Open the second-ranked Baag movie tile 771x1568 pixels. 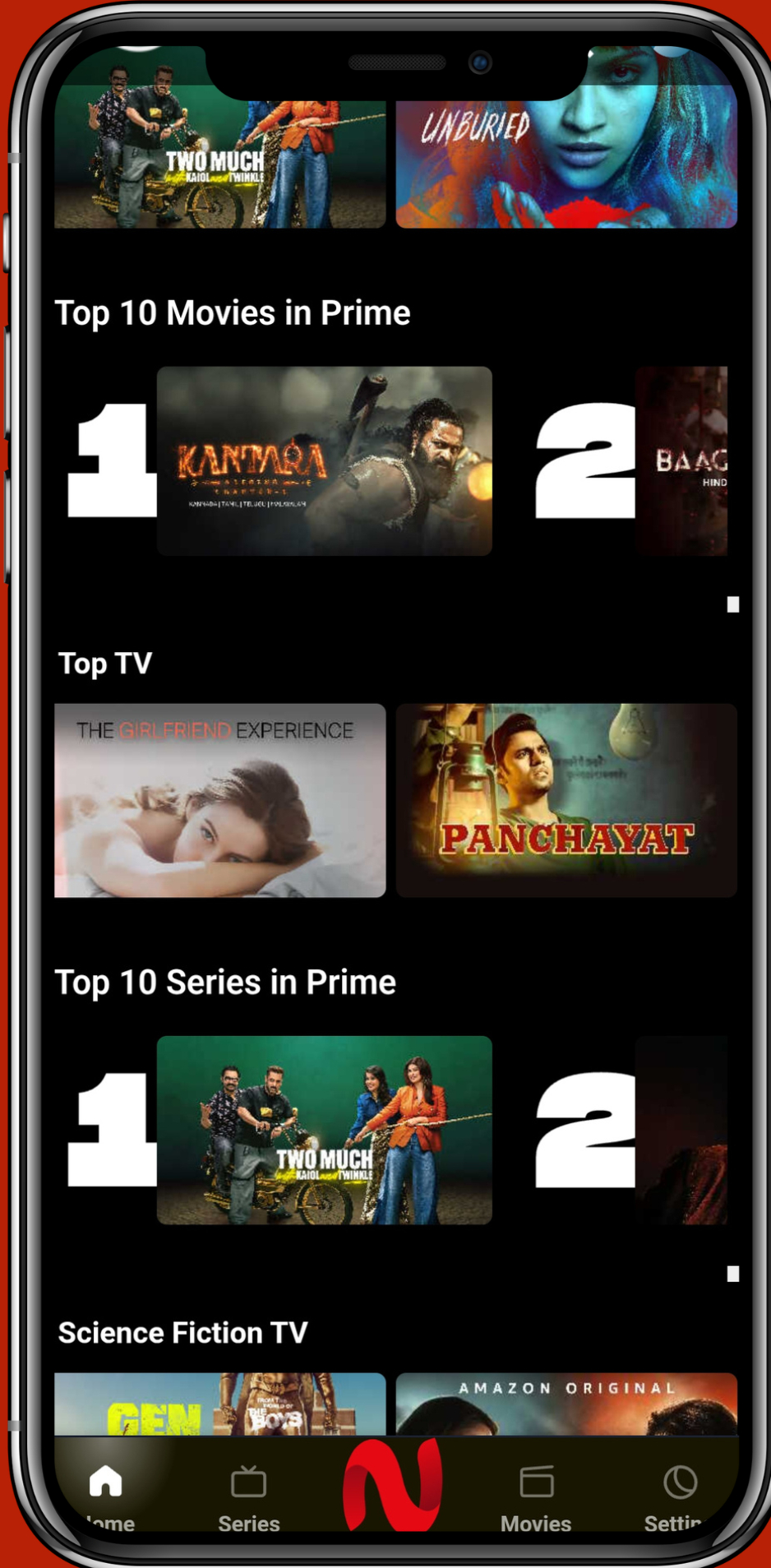(x=681, y=461)
